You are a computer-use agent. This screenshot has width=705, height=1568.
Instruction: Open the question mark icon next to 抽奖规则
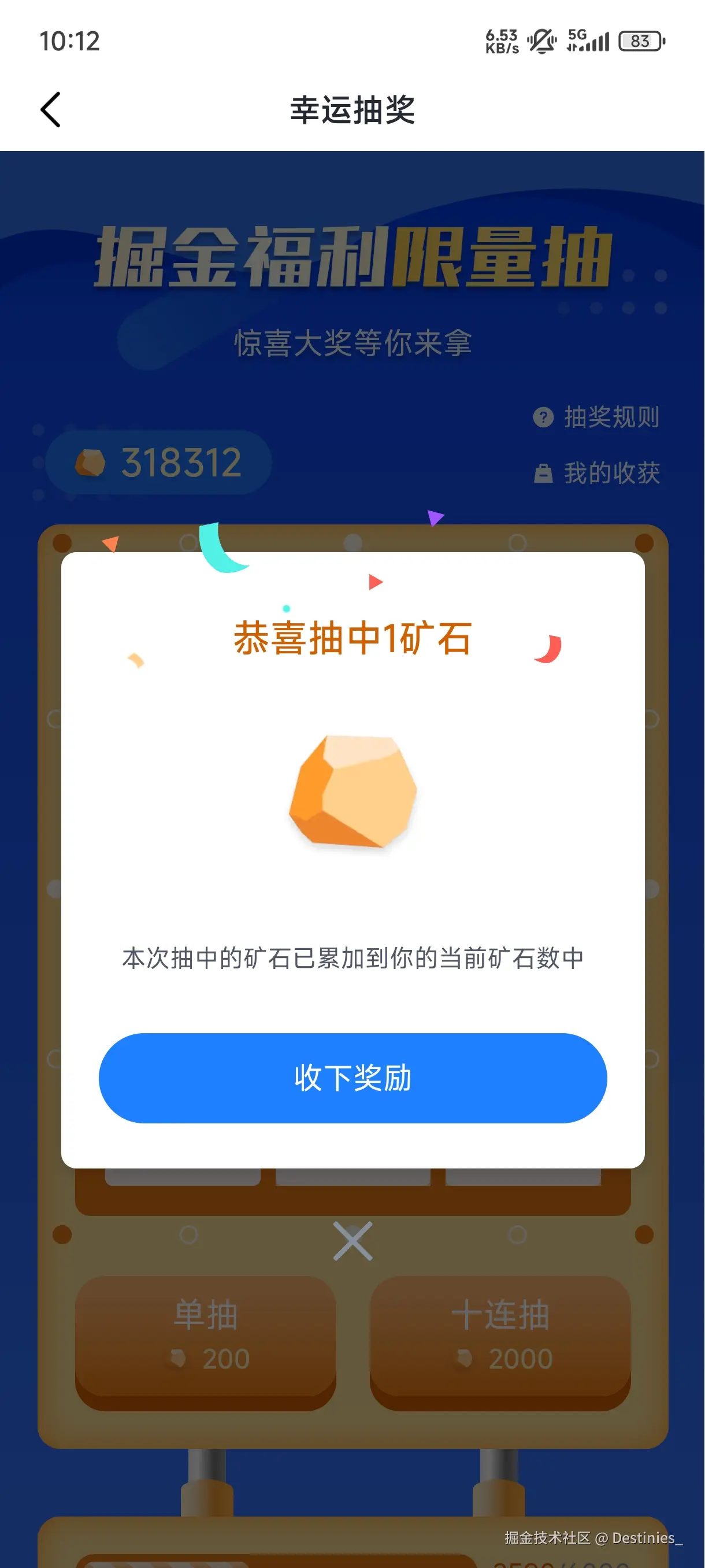click(543, 416)
